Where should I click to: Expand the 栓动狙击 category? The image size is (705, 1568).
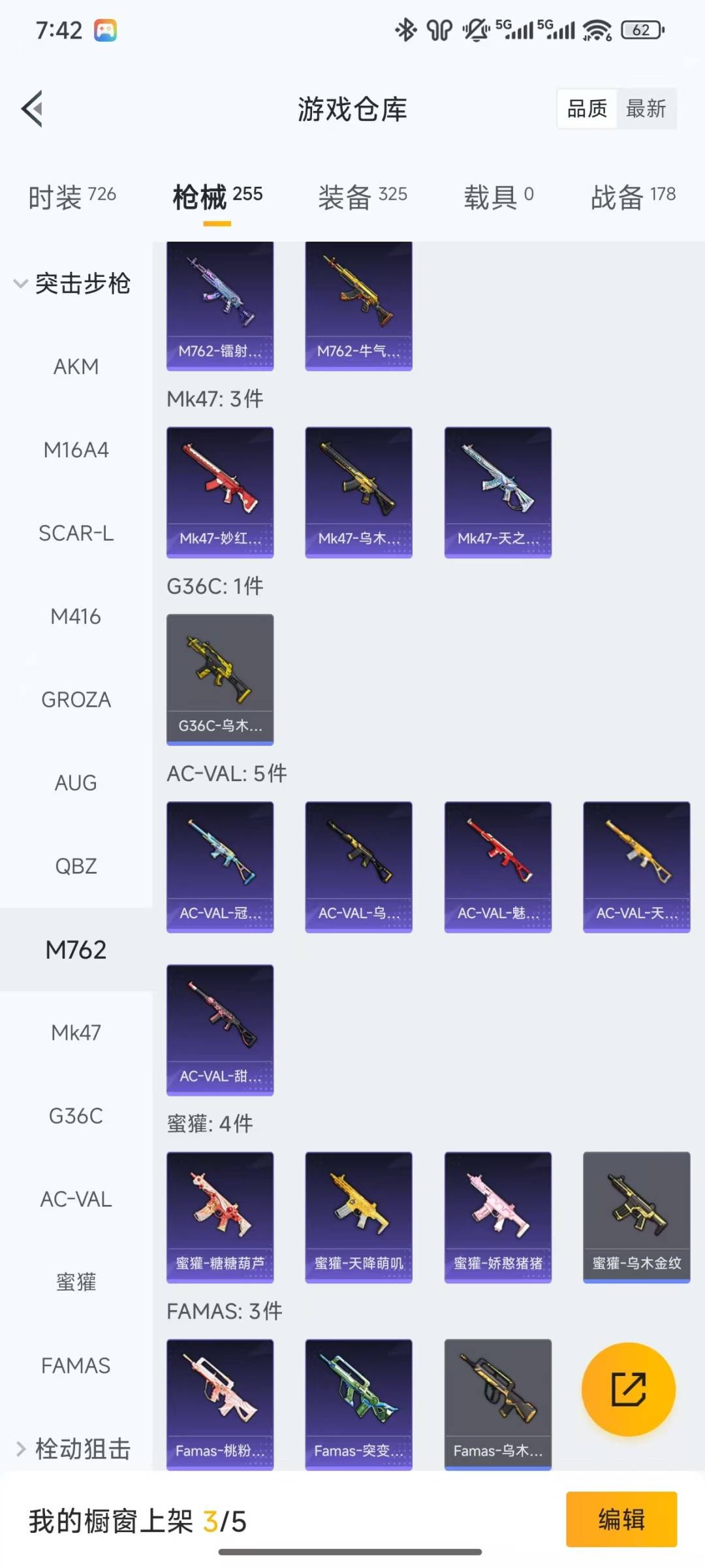pyautogui.click(x=72, y=1448)
